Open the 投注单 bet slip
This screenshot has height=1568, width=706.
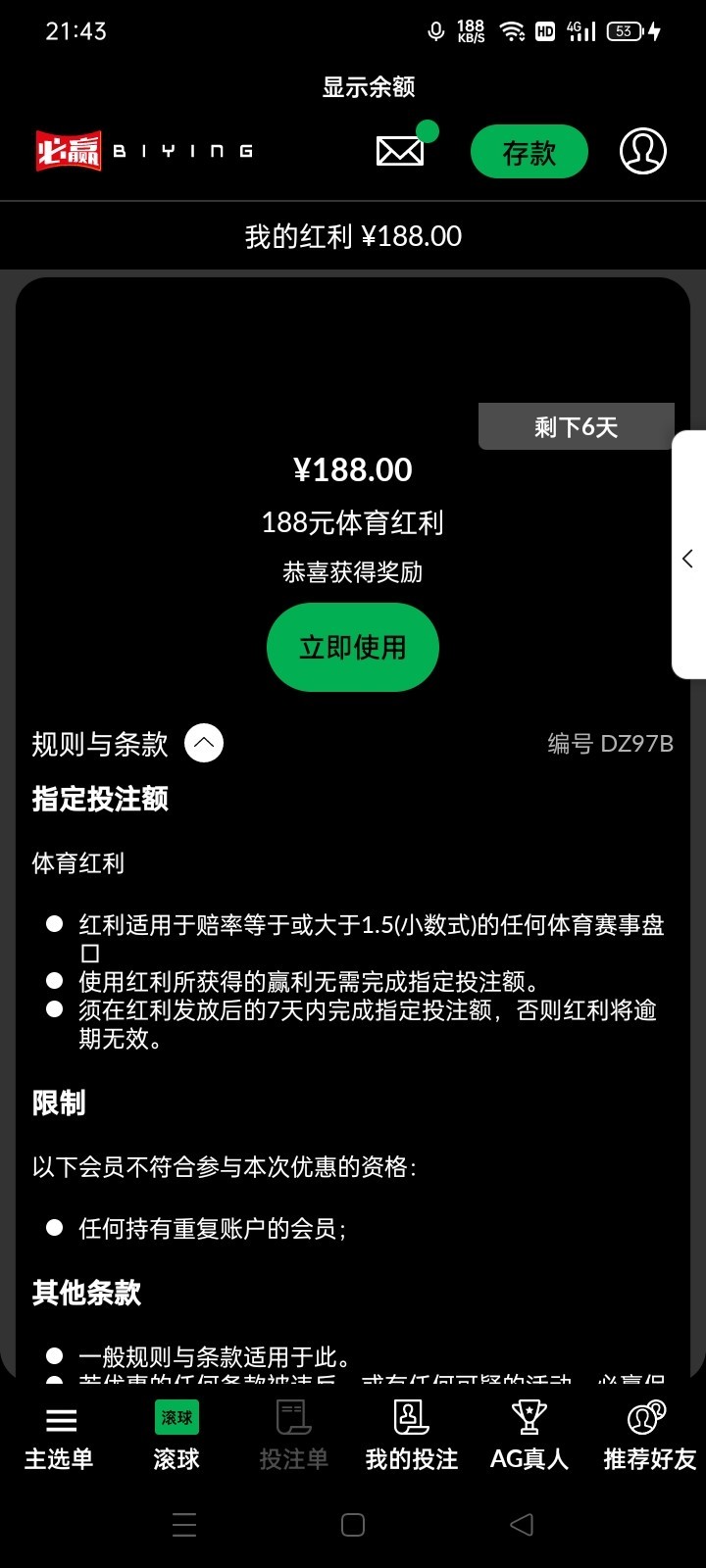pos(293,1435)
